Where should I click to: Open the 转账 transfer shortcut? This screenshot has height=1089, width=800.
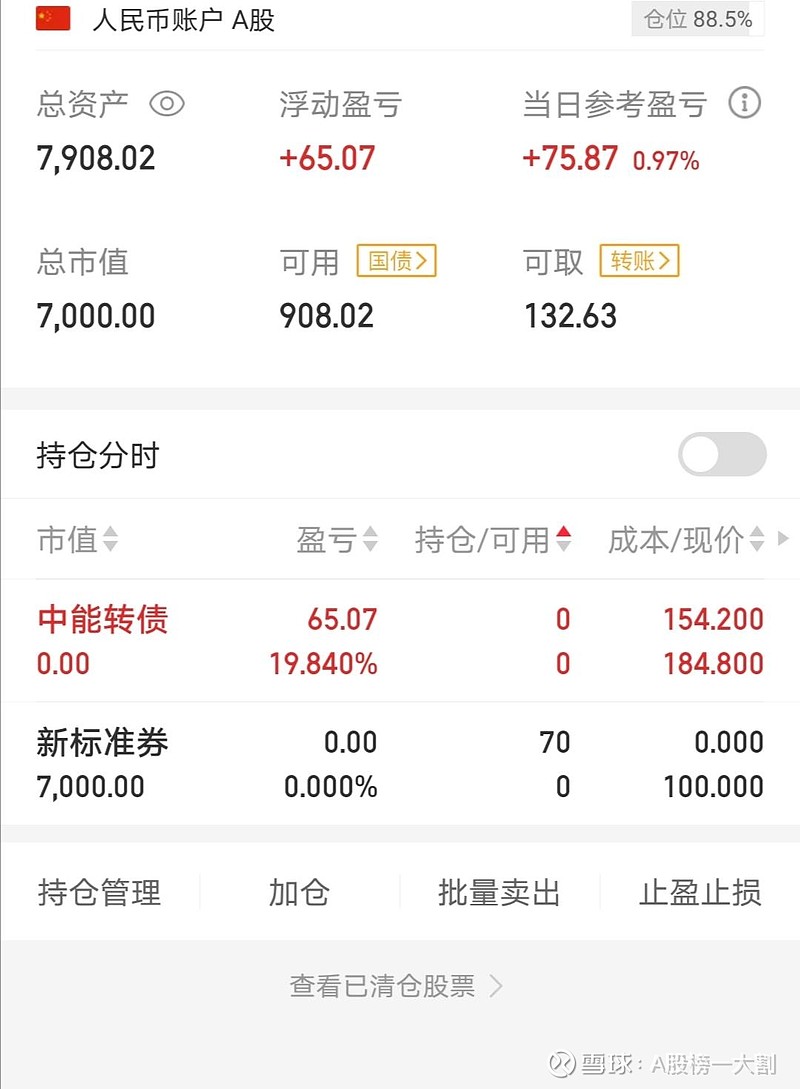tap(640, 262)
